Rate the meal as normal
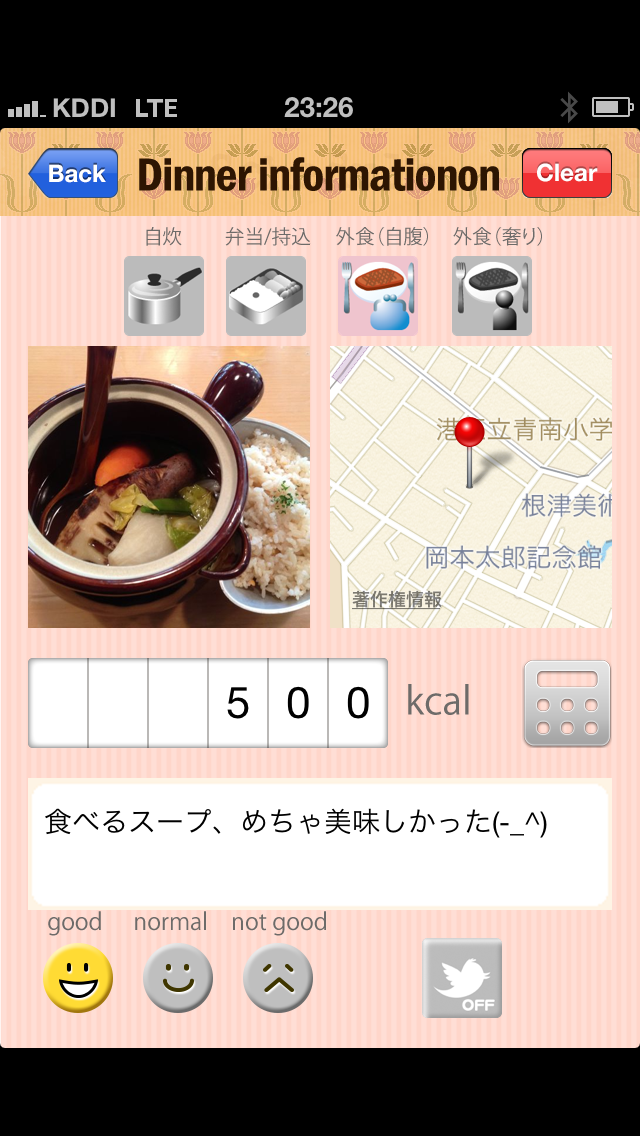640x1136 pixels. tap(178, 978)
